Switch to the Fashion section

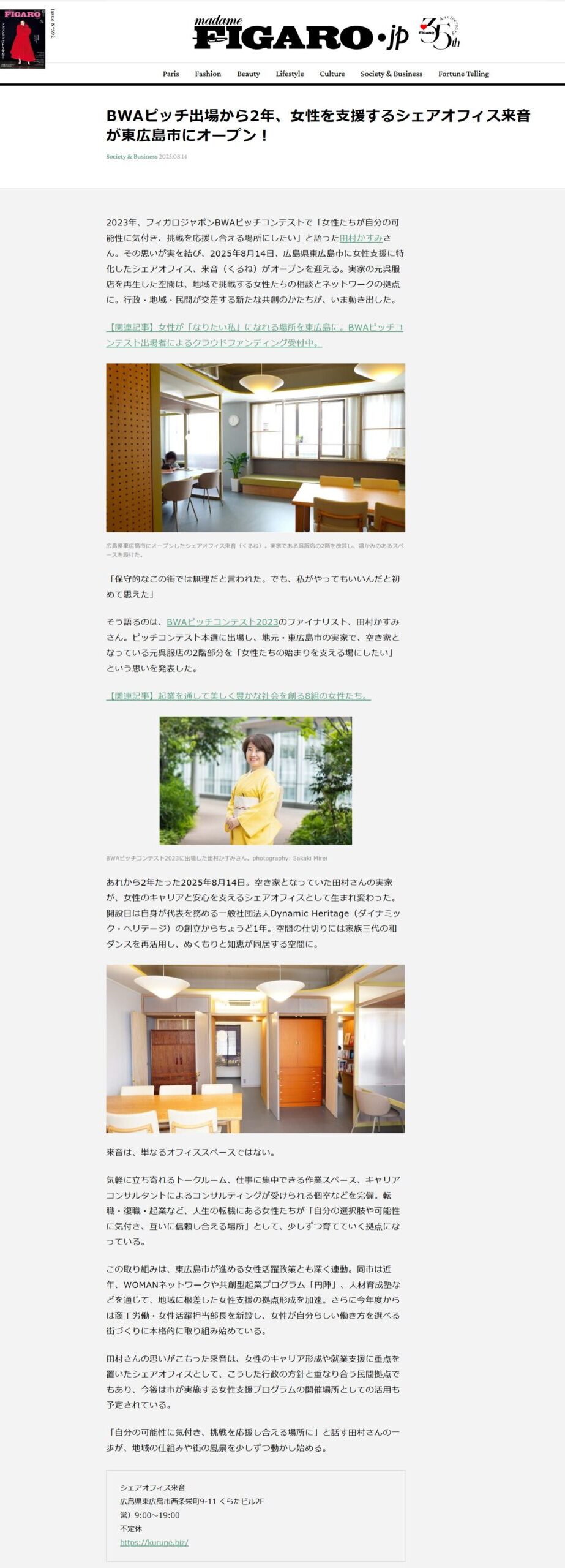[x=208, y=73]
